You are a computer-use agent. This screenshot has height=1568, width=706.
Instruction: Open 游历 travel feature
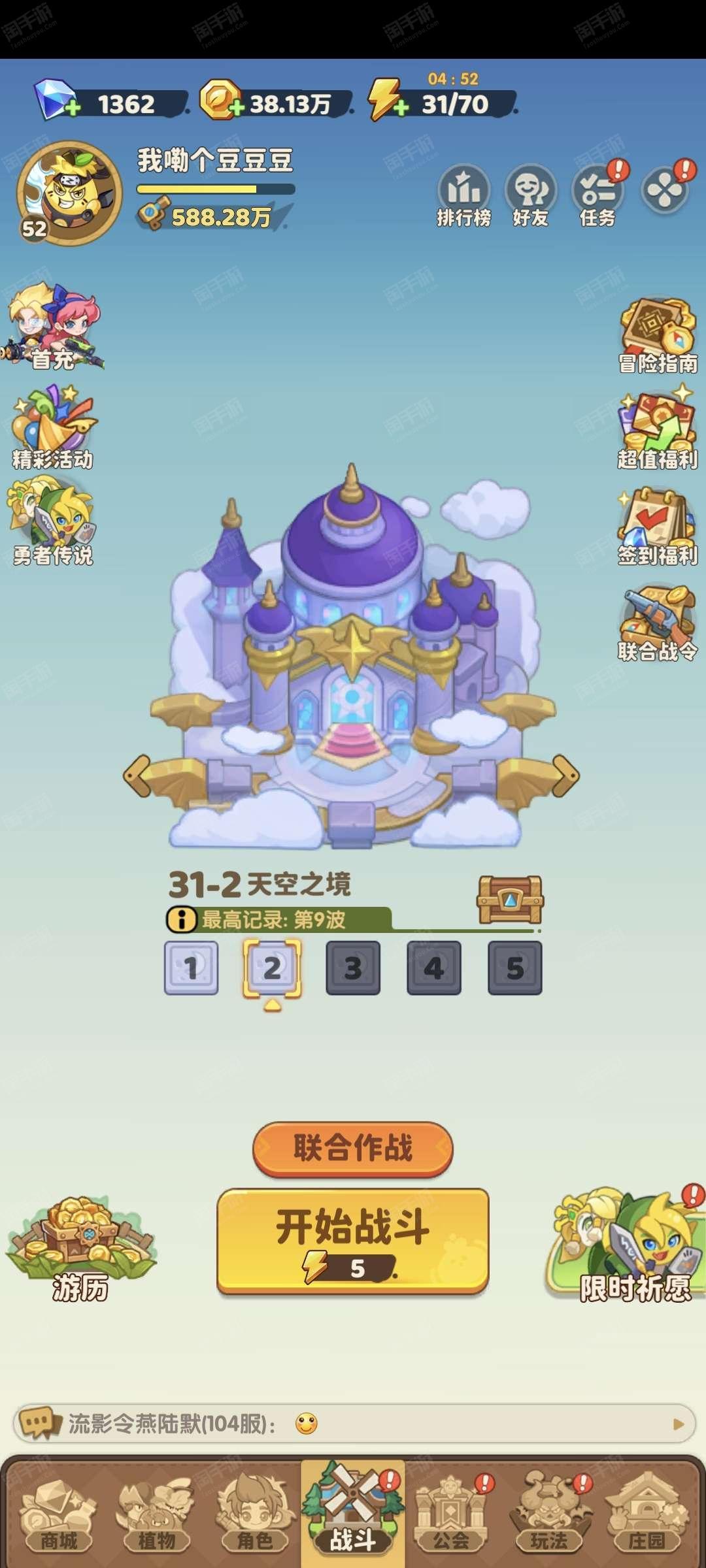point(81,1249)
